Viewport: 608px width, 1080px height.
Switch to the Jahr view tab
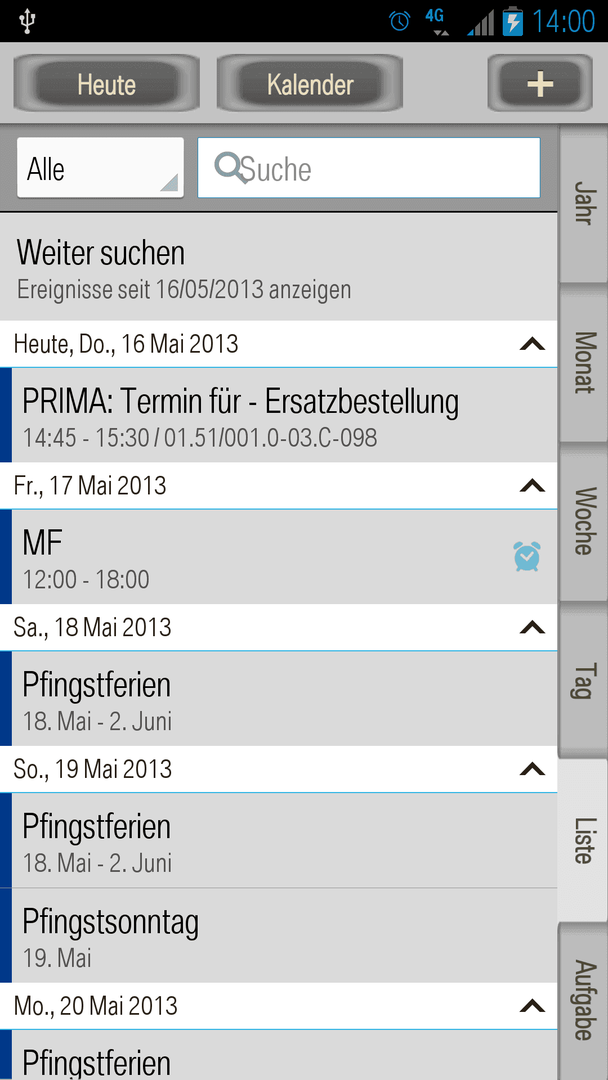coord(583,203)
